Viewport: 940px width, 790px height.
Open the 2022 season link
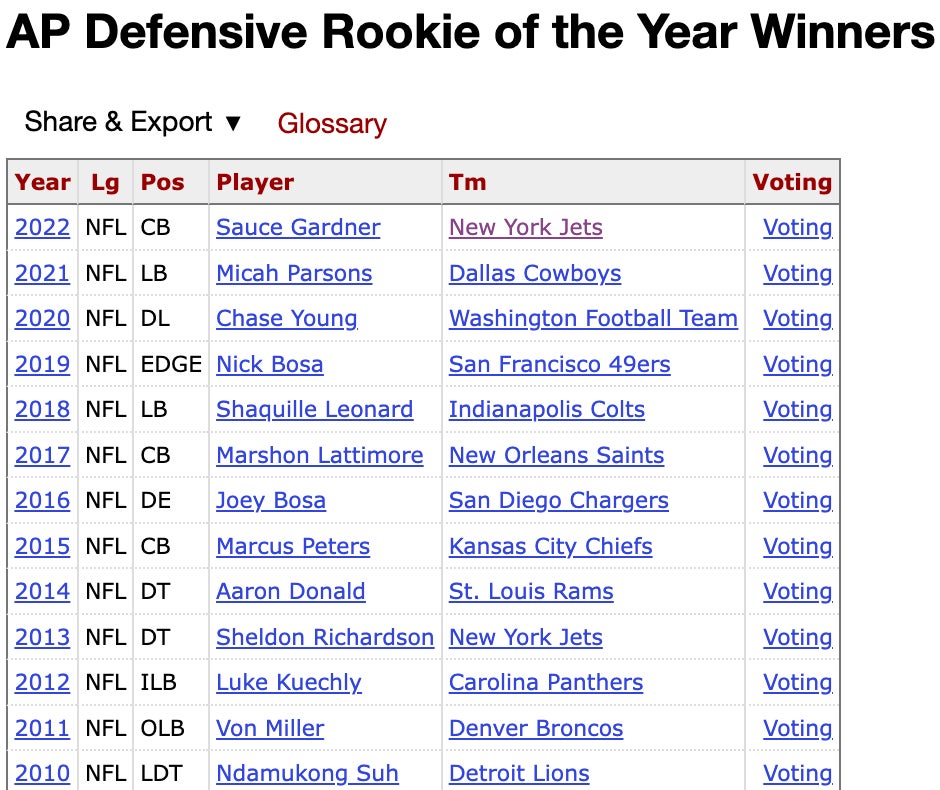point(42,228)
